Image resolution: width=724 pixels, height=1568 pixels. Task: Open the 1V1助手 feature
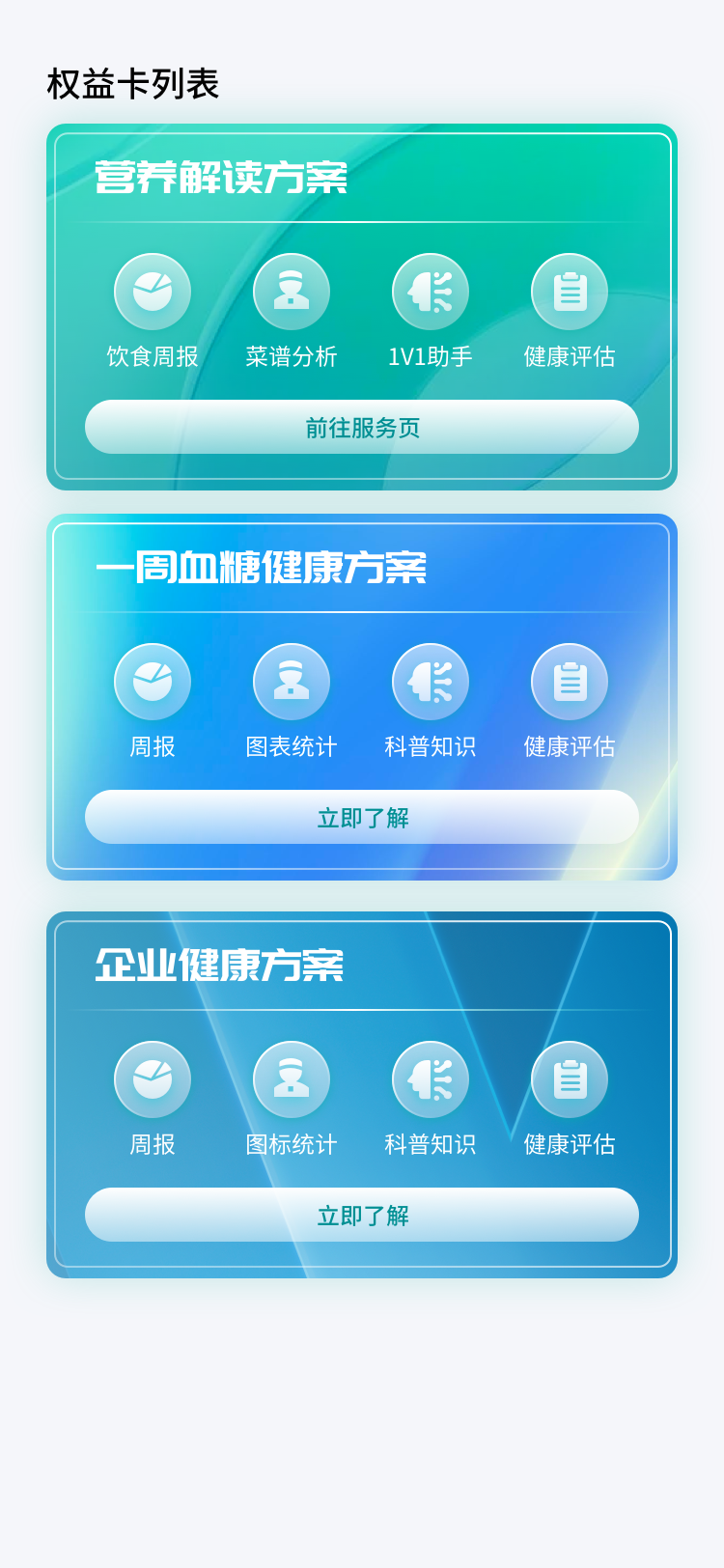[431, 293]
